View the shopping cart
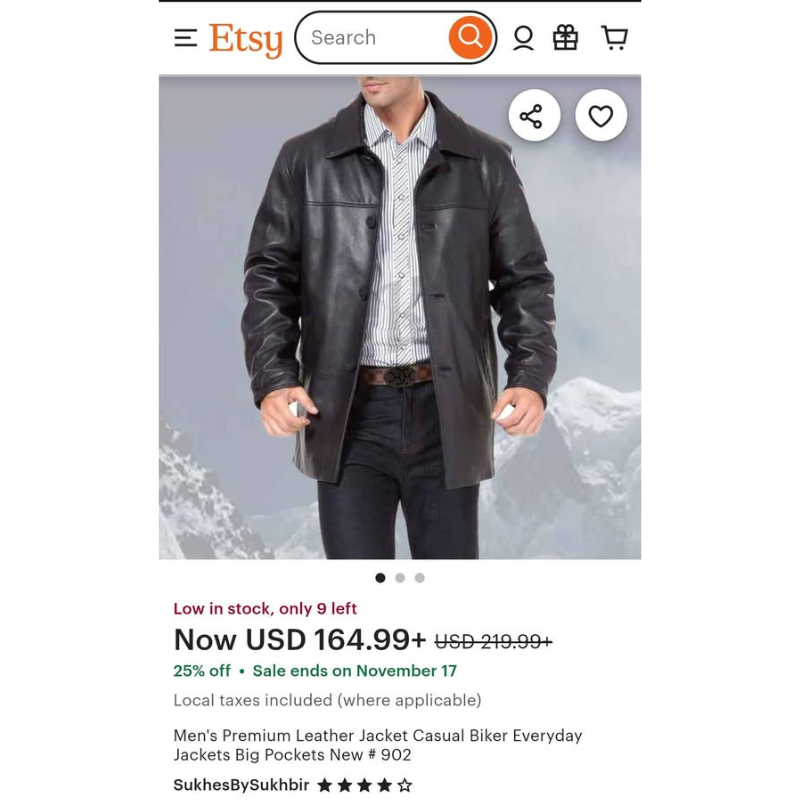Screen dimensions: 800x800 [614, 38]
